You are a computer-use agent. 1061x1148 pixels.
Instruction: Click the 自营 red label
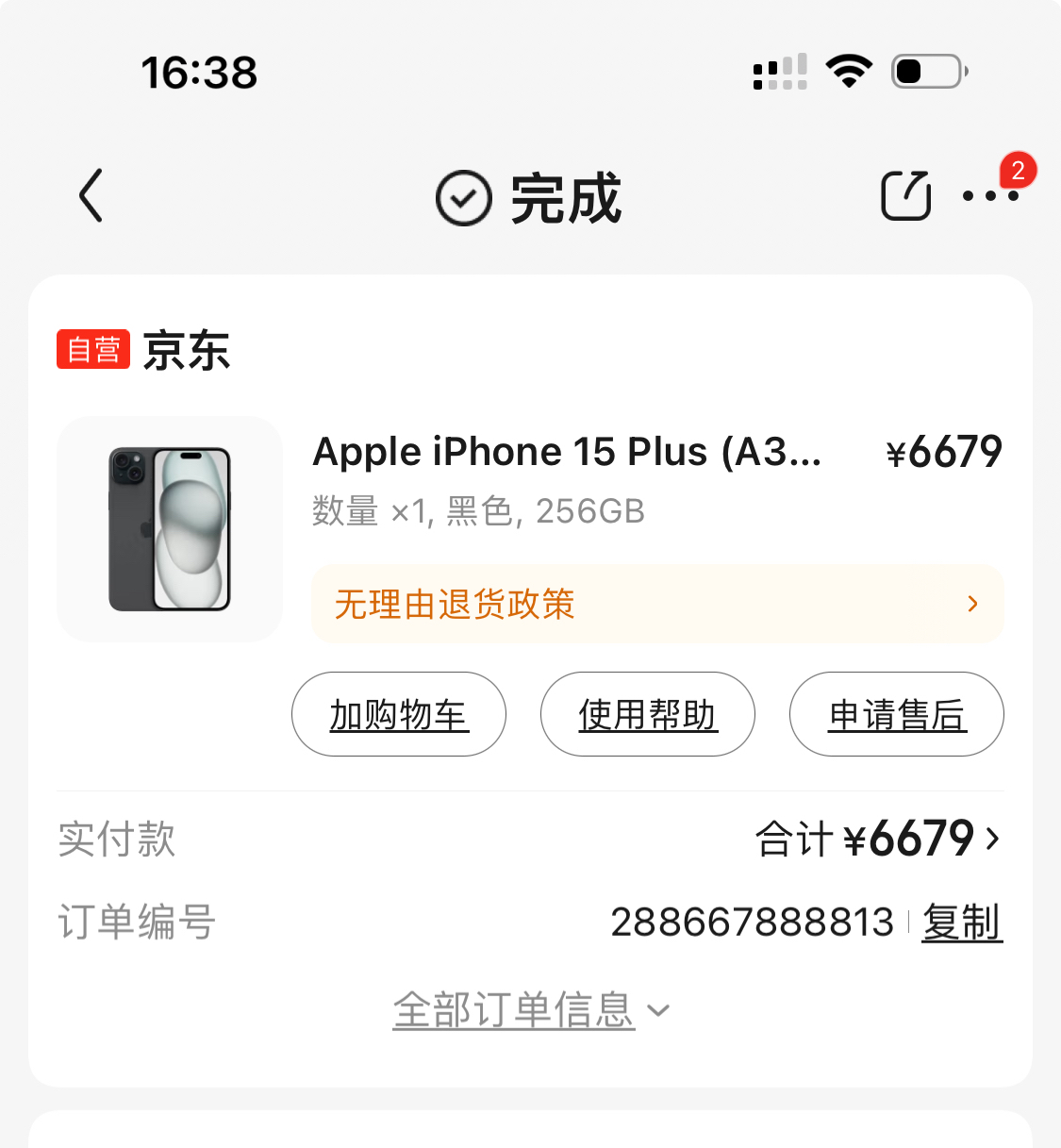click(93, 350)
